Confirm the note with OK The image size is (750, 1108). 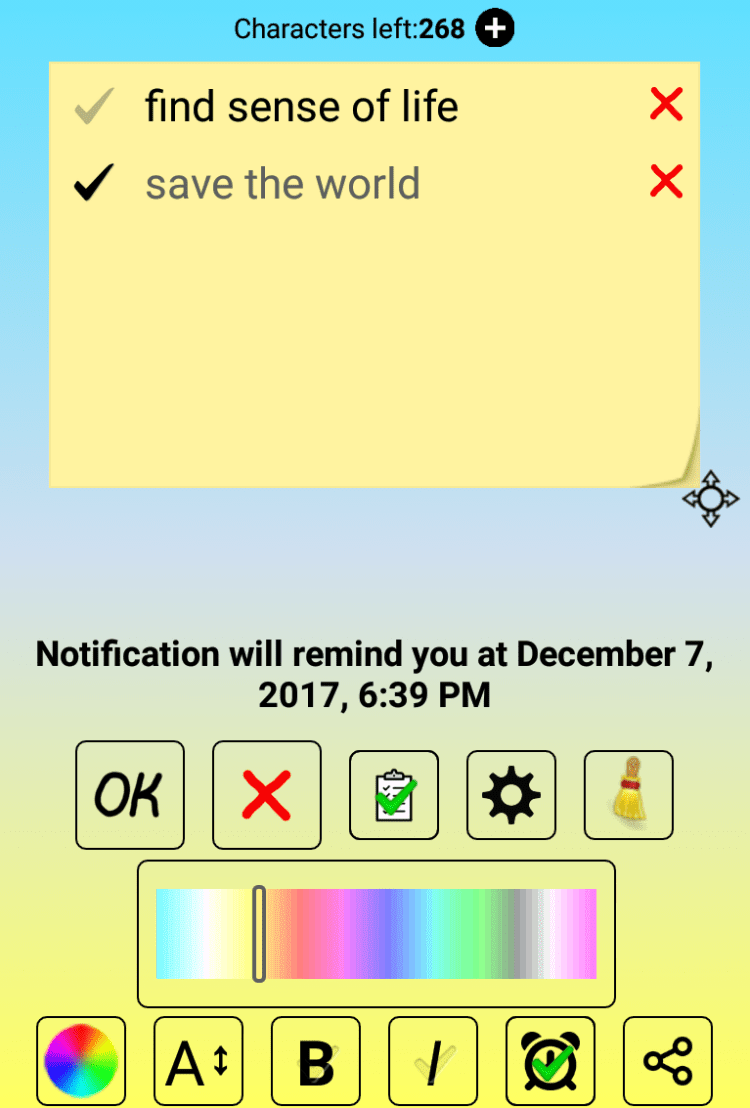point(130,795)
